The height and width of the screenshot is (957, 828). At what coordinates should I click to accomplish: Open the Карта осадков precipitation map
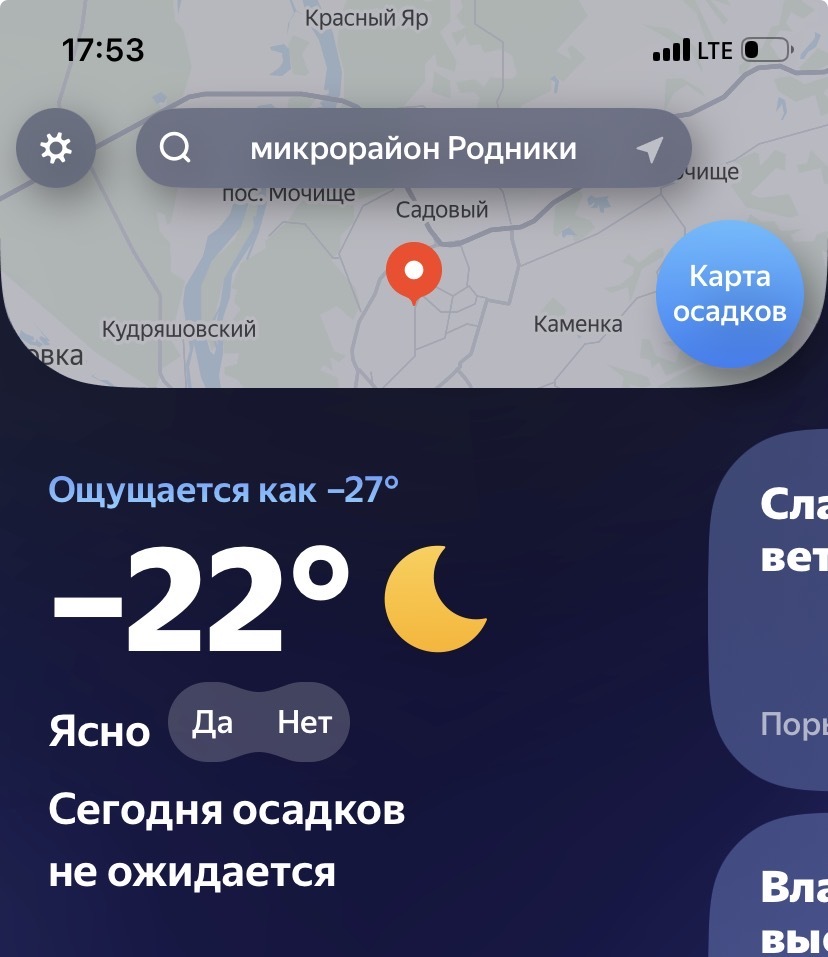click(x=729, y=294)
